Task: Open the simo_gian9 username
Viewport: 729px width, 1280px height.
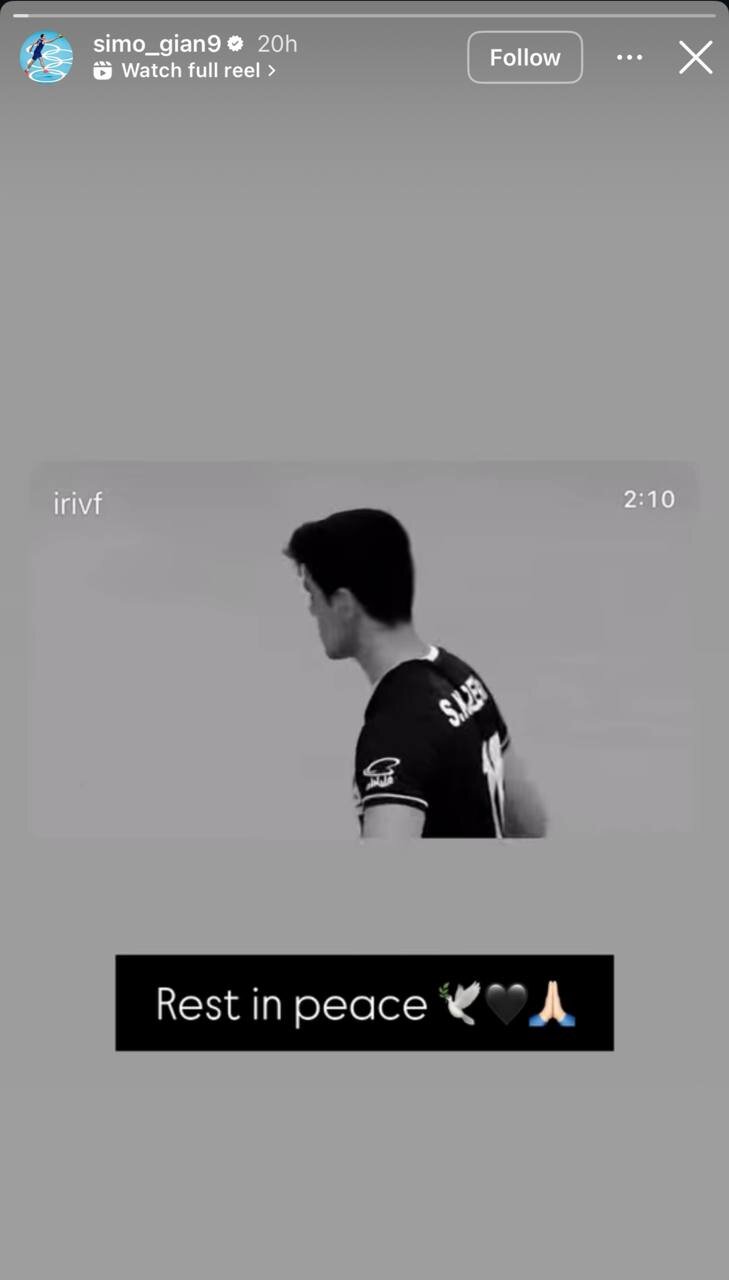Action: tap(156, 44)
